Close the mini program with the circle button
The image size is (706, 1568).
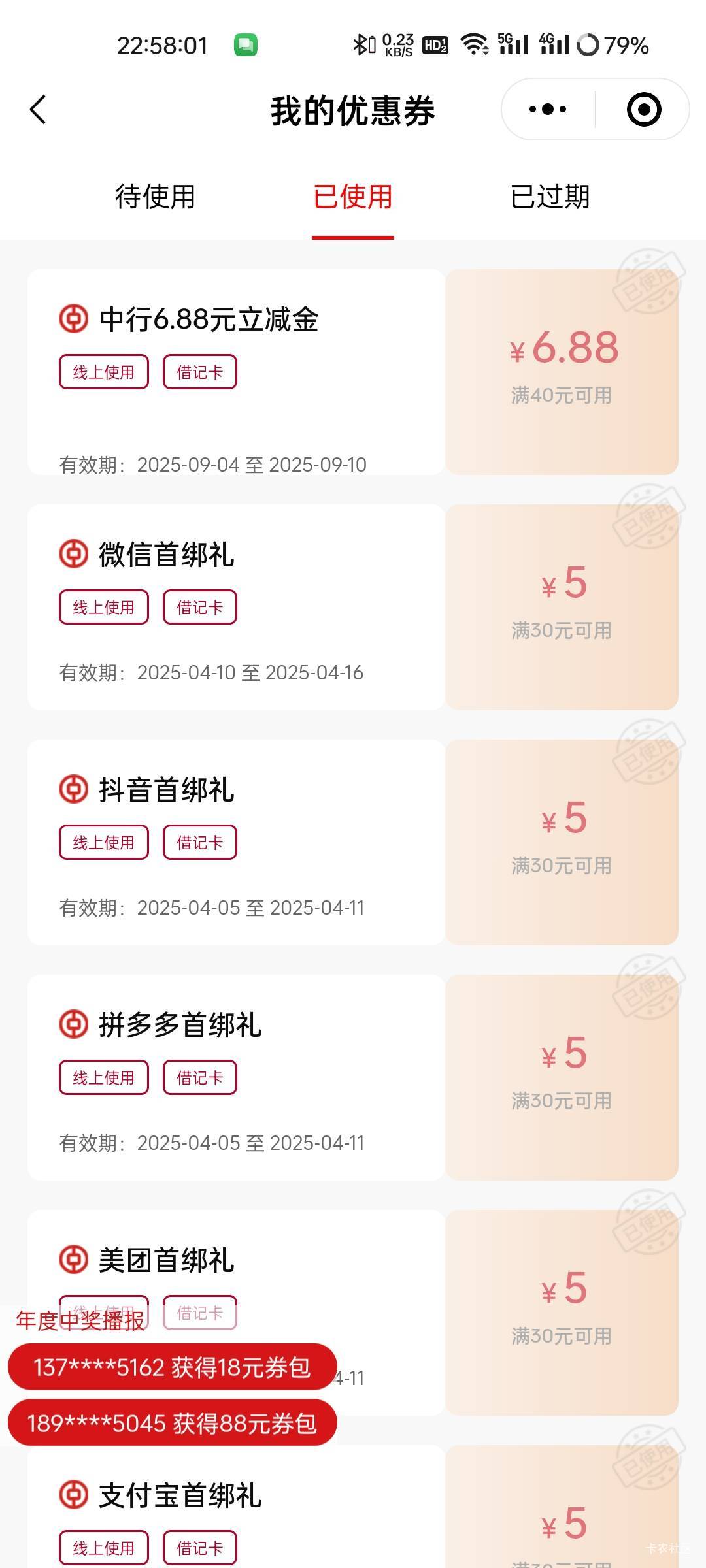[644, 109]
